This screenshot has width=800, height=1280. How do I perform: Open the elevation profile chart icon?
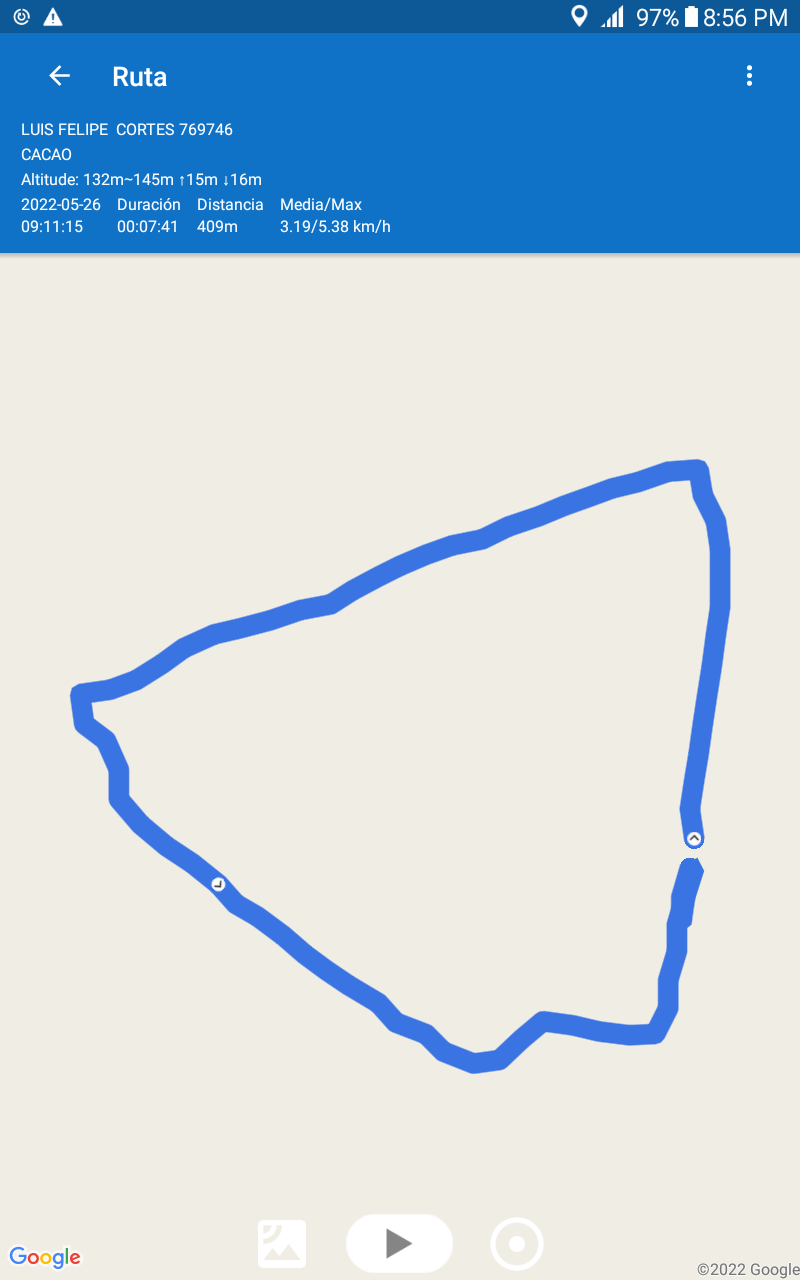282,1244
